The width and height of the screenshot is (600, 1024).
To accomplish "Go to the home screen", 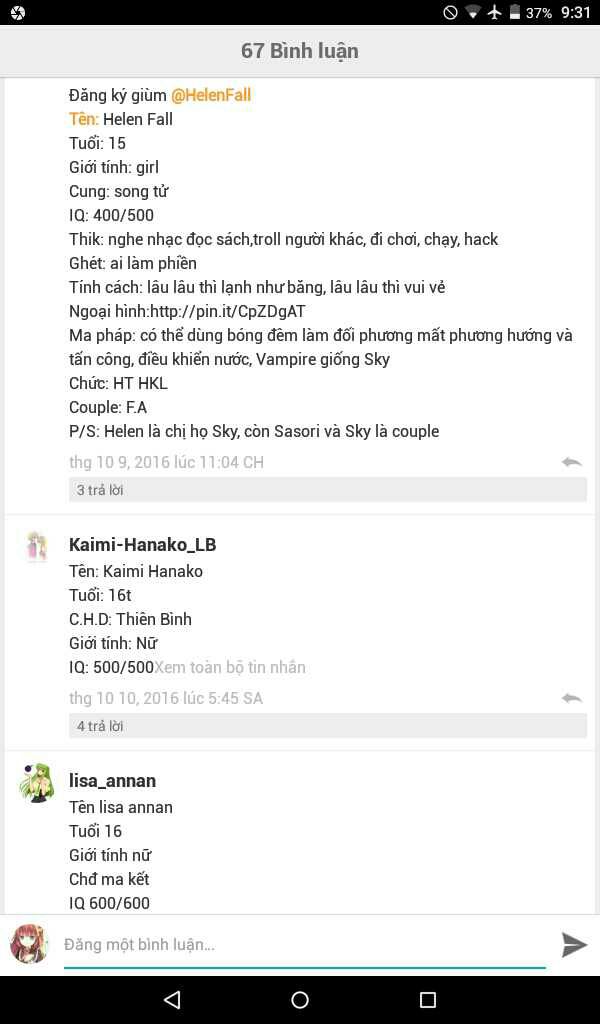I will 300,1000.
